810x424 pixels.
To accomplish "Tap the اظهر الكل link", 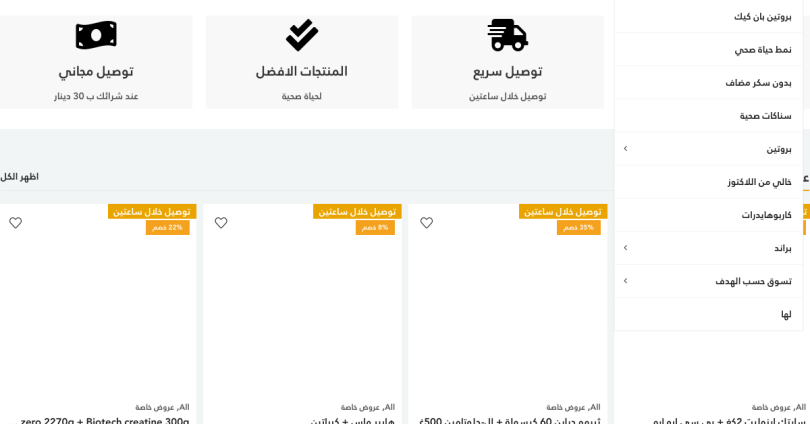I will [x=19, y=176].
